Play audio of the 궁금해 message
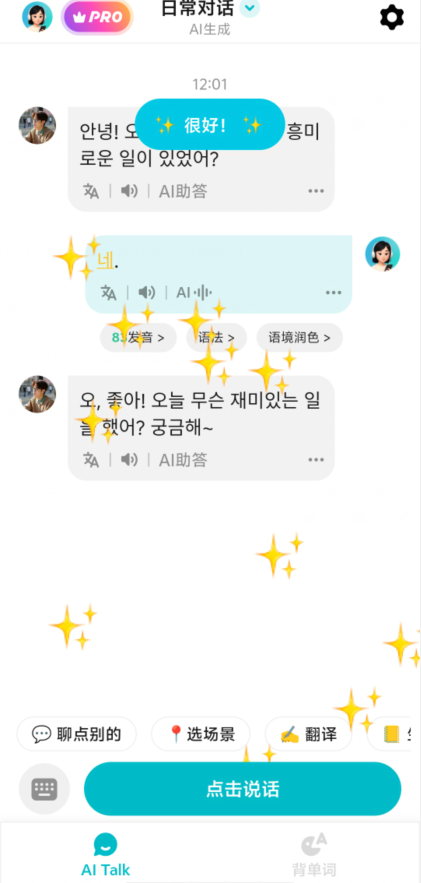The width and height of the screenshot is (421, 883). point(129,460)
